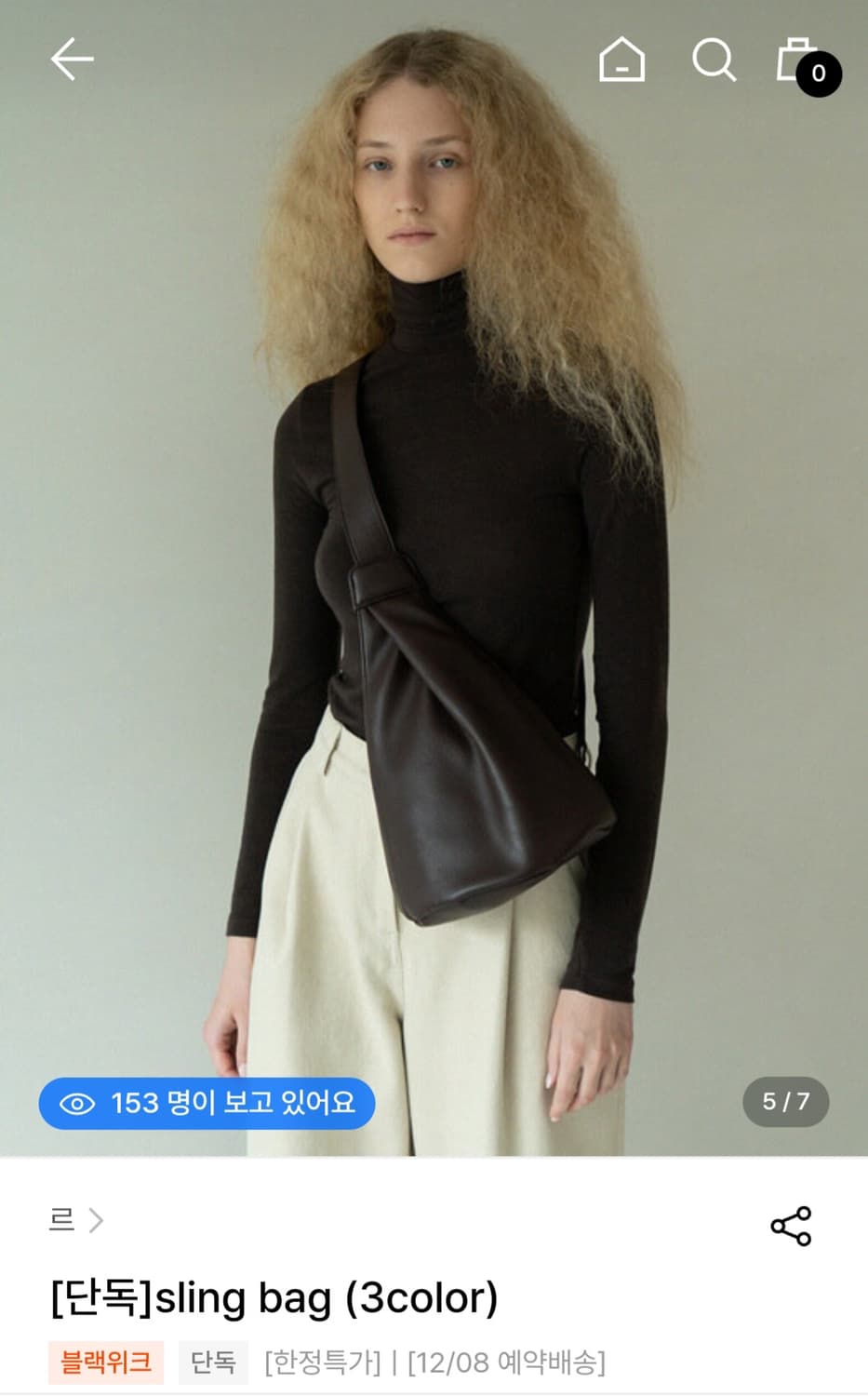
Task: Advance the 5/7 photo progress indicator
Action: click(x=784, y=1103)
